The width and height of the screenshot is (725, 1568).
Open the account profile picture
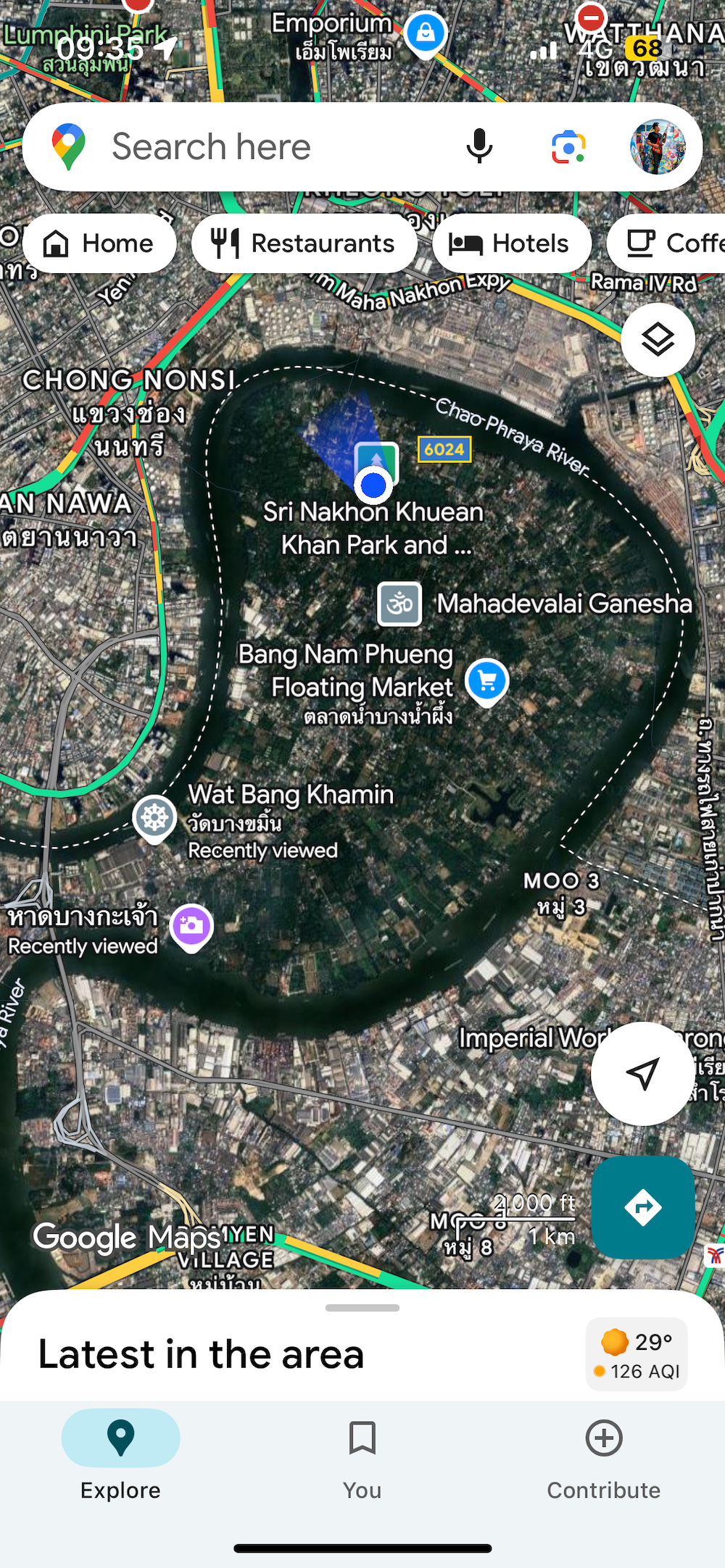[x=658, y=147]
